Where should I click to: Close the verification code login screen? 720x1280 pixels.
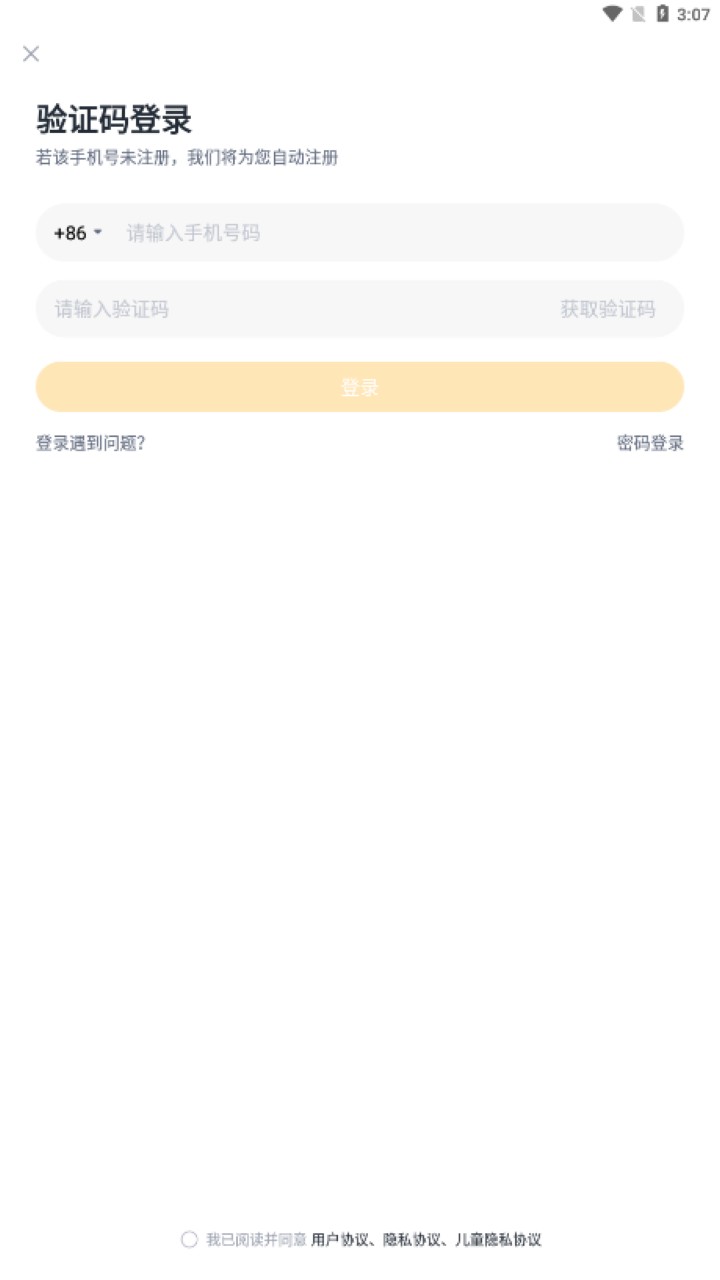(30, 54)
